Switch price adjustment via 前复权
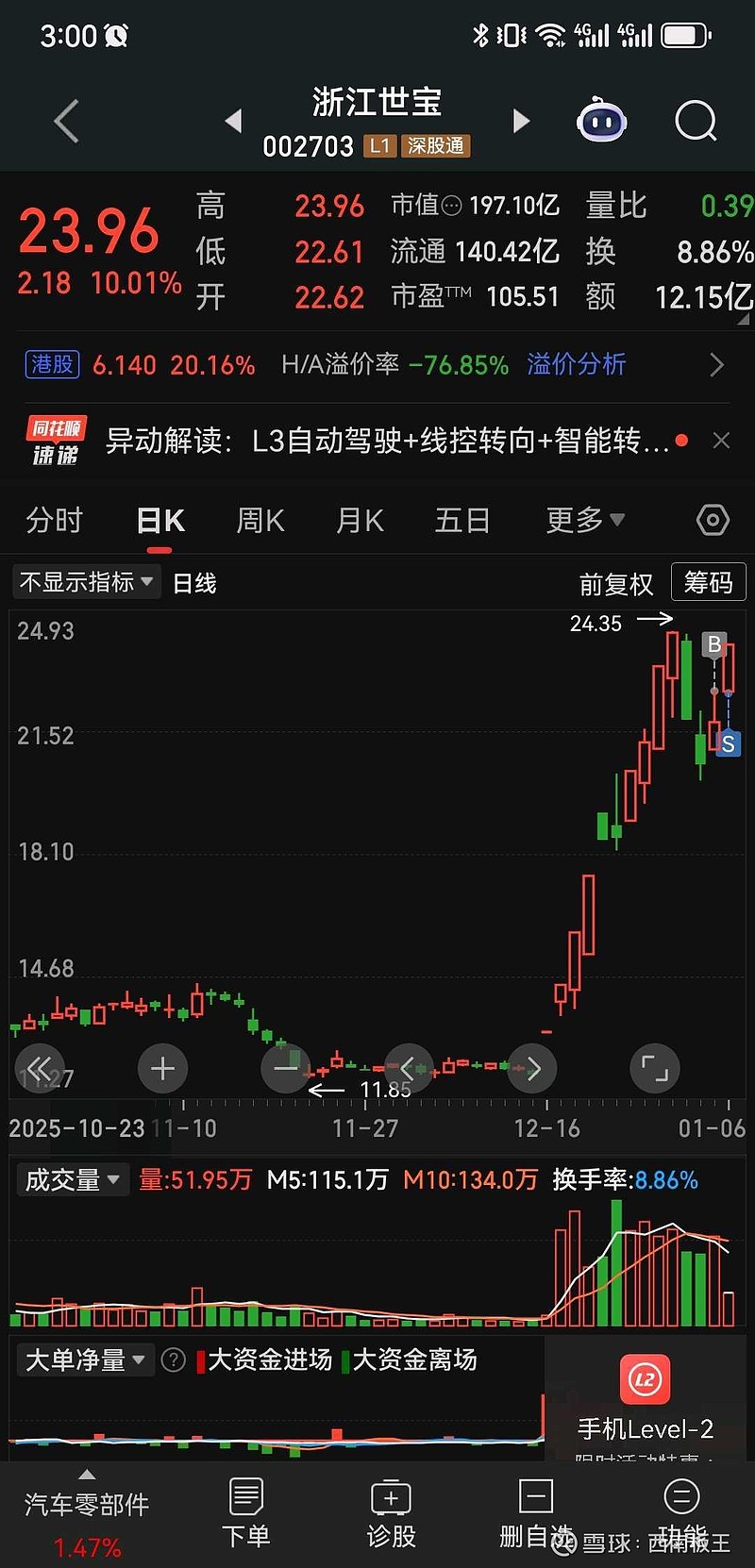Screen dimensions: 755x1568 click(616, 585)
